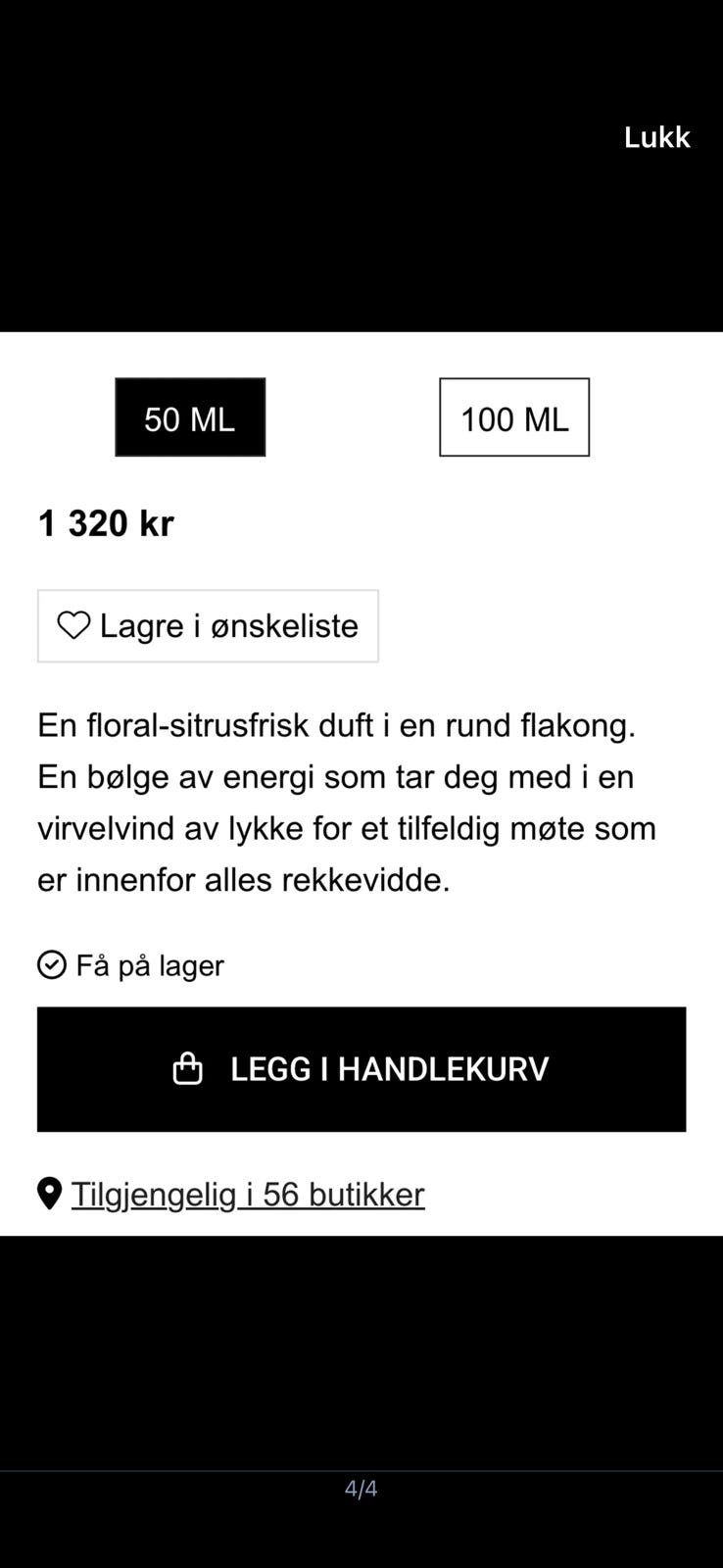Click the heart inside Lagre i ønskeliste
This screenshot has width=723, height=1568.
[x=72, y=624]
